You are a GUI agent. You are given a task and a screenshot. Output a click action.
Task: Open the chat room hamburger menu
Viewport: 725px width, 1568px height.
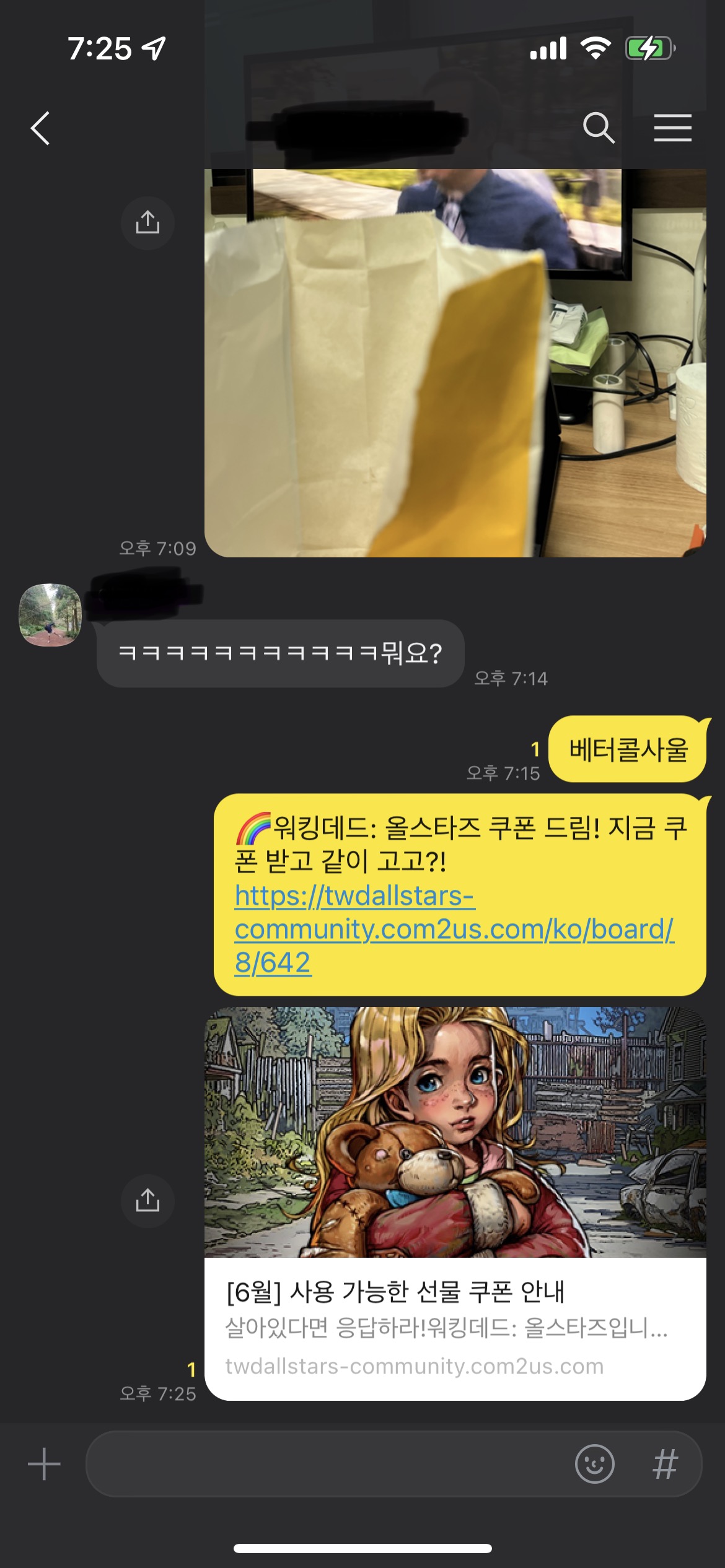[672, 128]
